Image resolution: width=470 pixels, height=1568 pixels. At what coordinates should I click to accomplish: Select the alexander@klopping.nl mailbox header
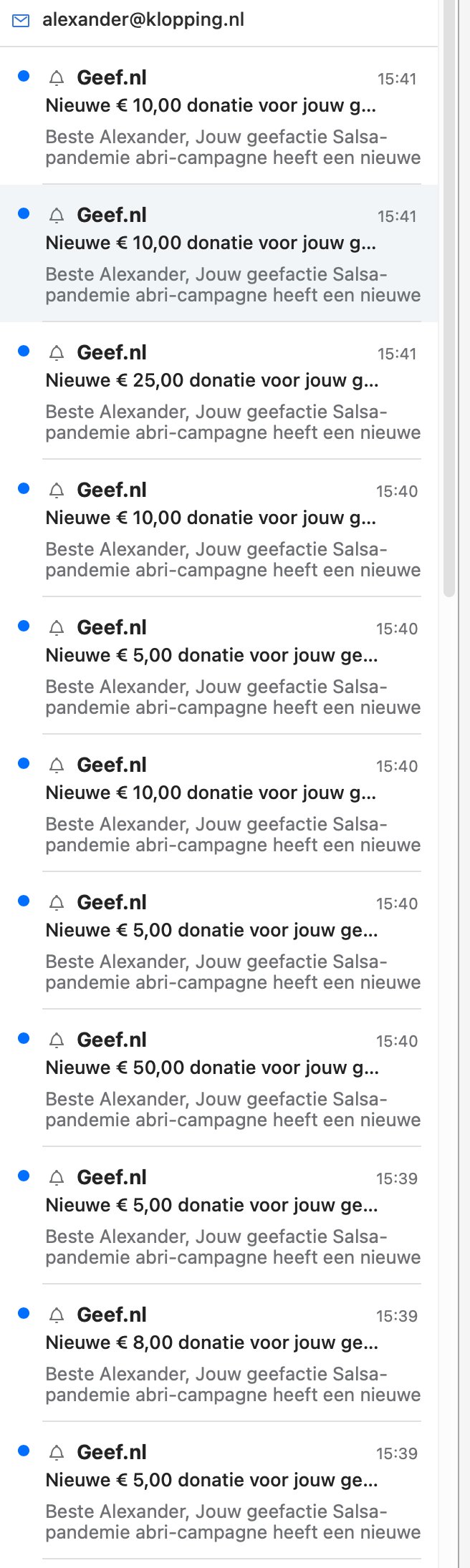[143, 20]
